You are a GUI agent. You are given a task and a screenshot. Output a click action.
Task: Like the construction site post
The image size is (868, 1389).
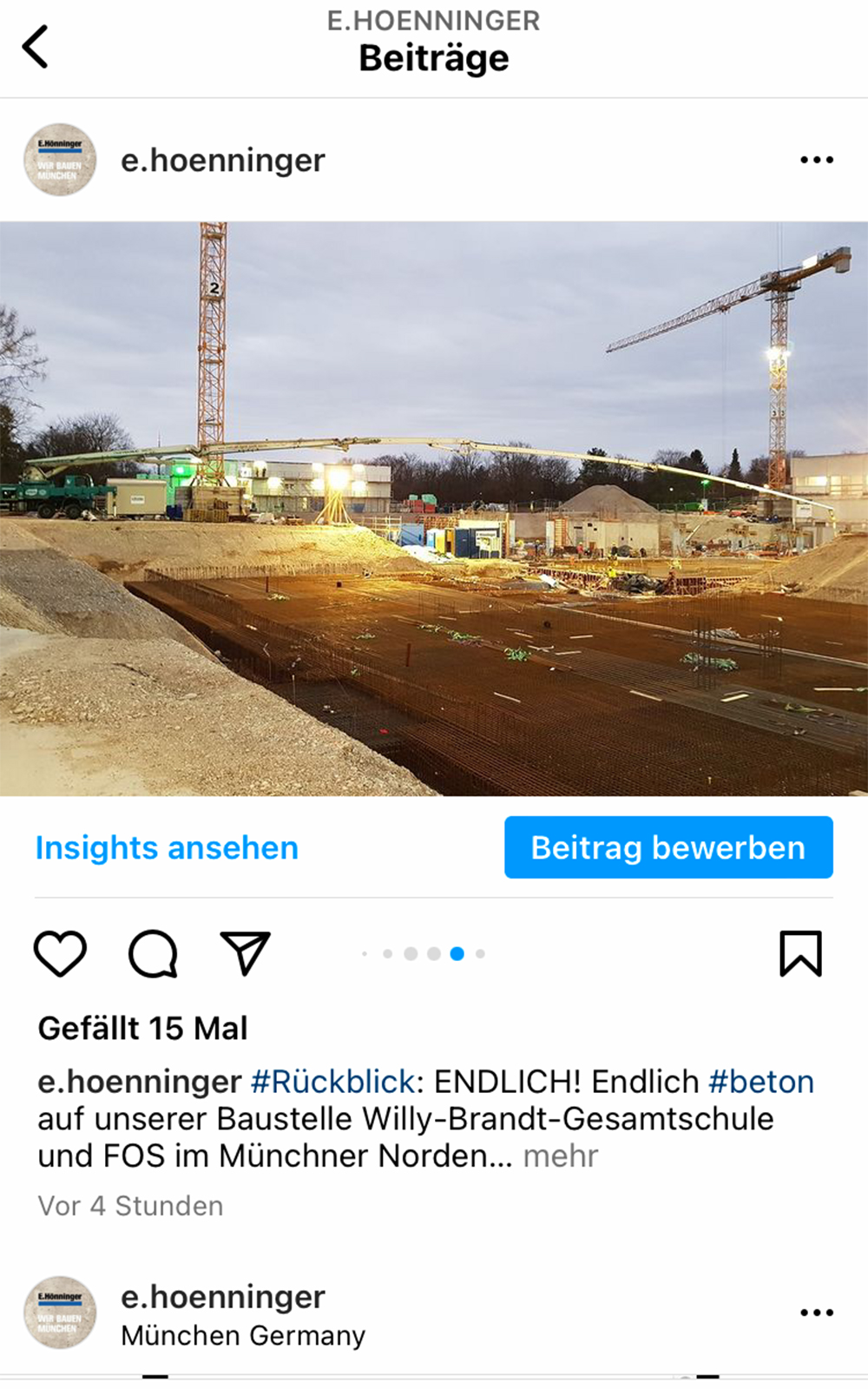coord(60,953)
